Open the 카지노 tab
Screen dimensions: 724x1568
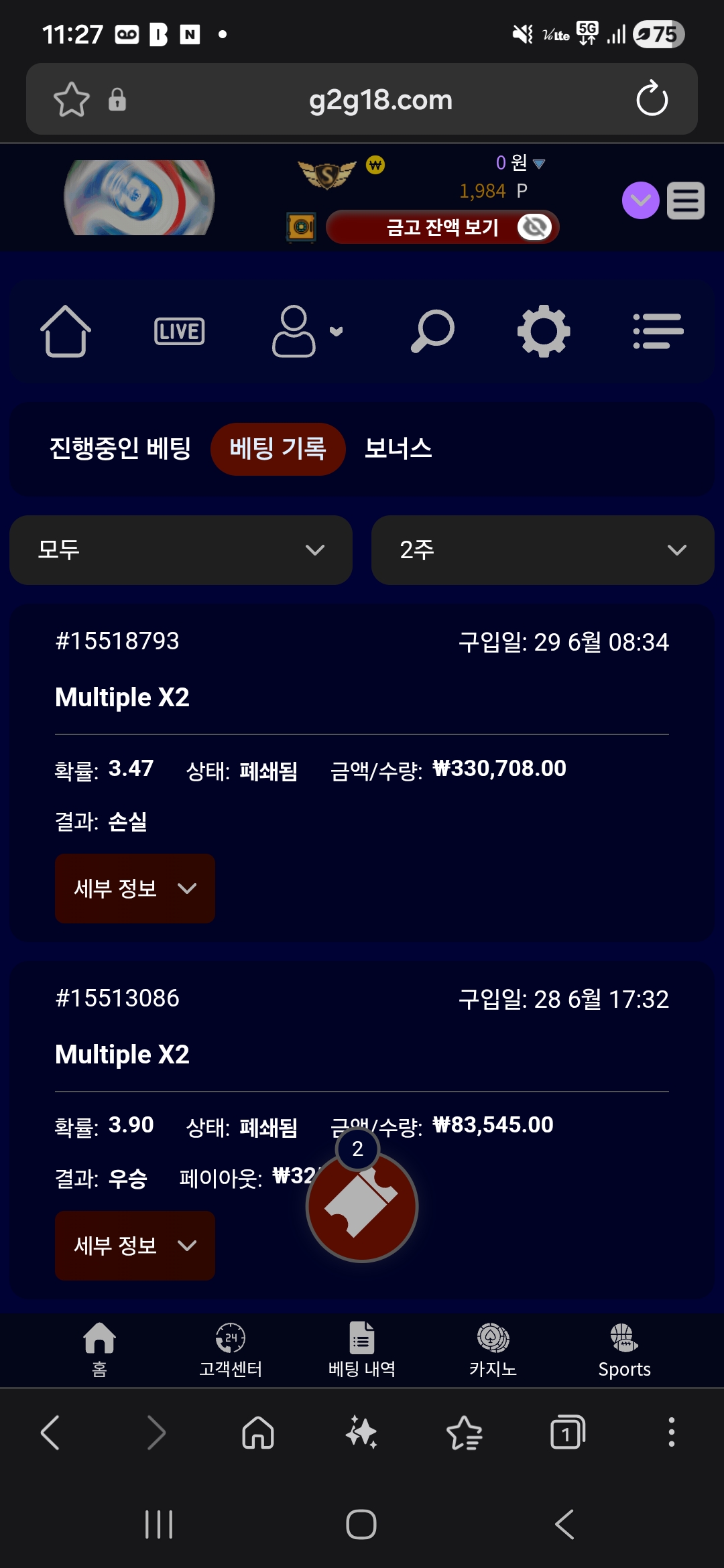point(493,1350)
